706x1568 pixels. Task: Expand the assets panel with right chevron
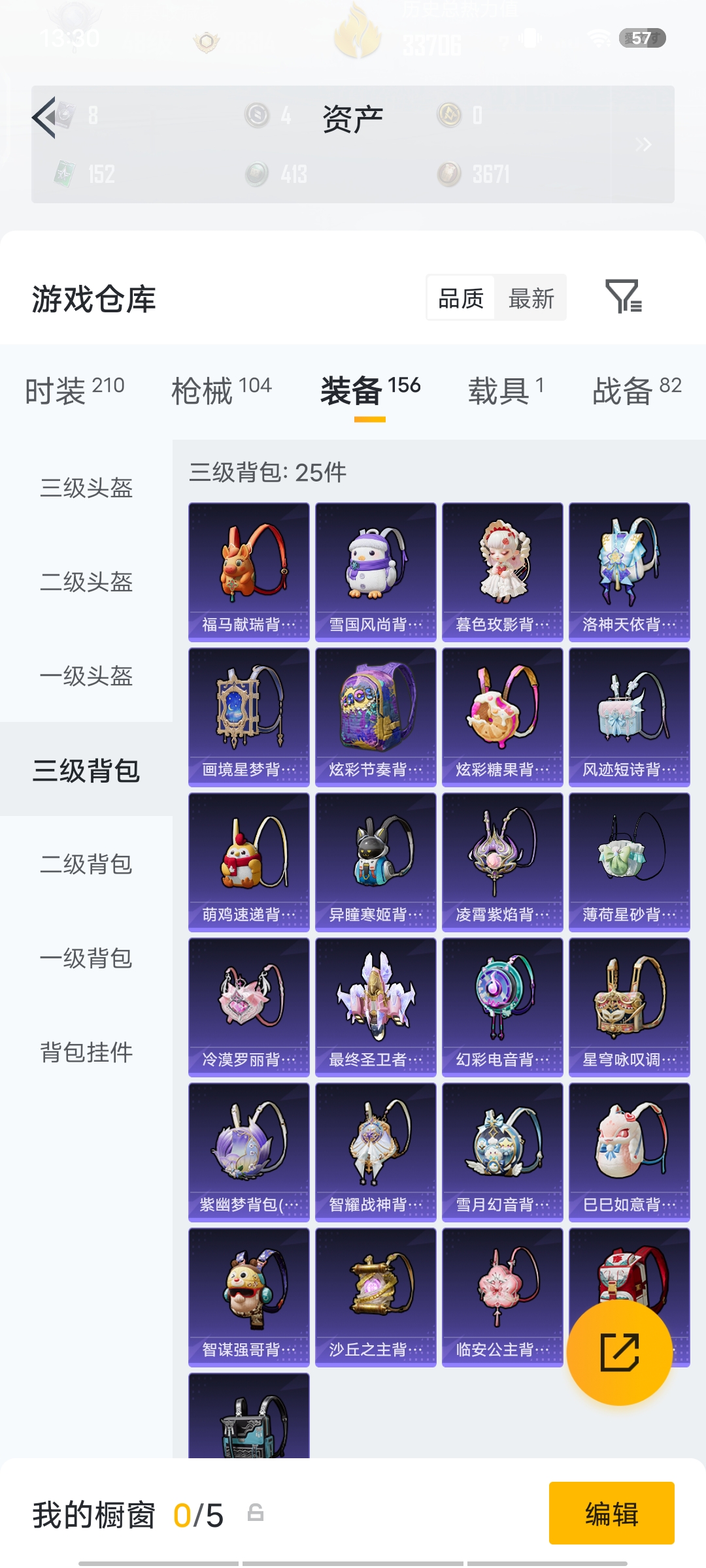pyautogui.click(x=643, y=146)
